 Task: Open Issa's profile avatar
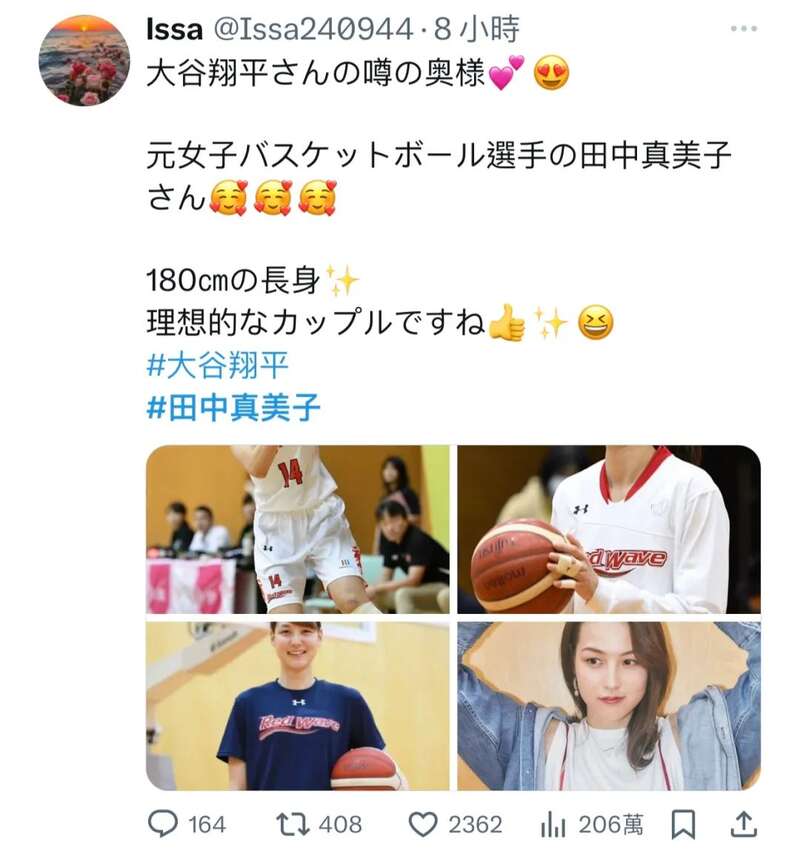(x=84, y=60)
